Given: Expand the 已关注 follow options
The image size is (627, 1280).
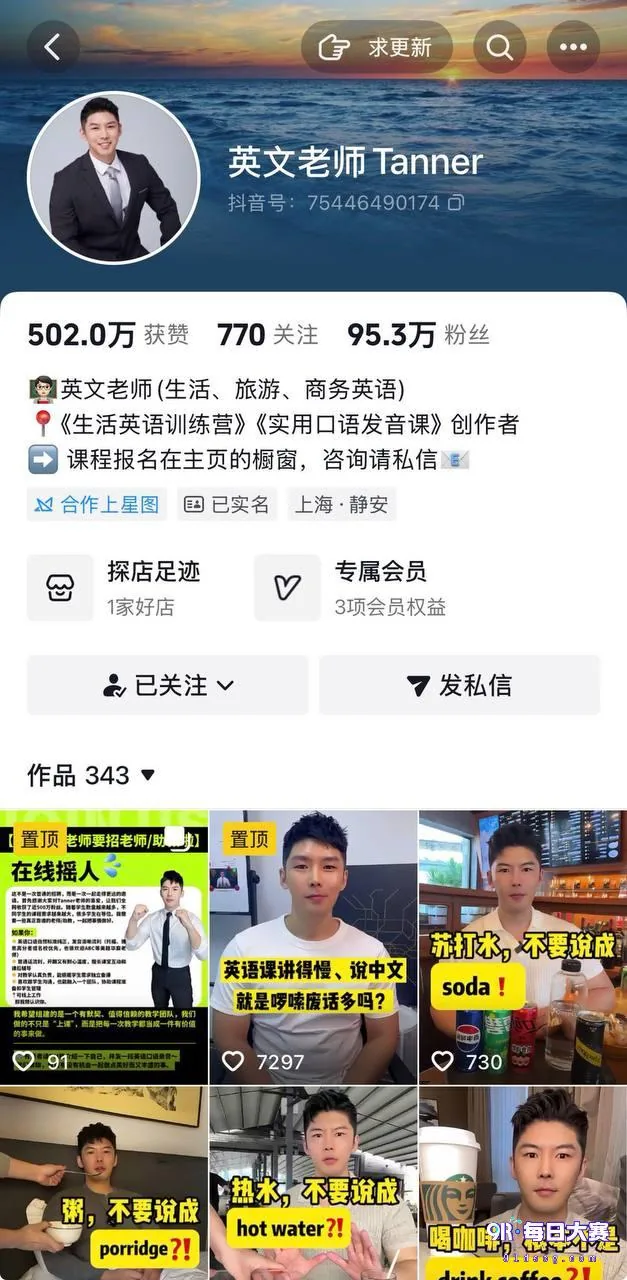Looking at the screenshot, I should (x=167, y=685).
